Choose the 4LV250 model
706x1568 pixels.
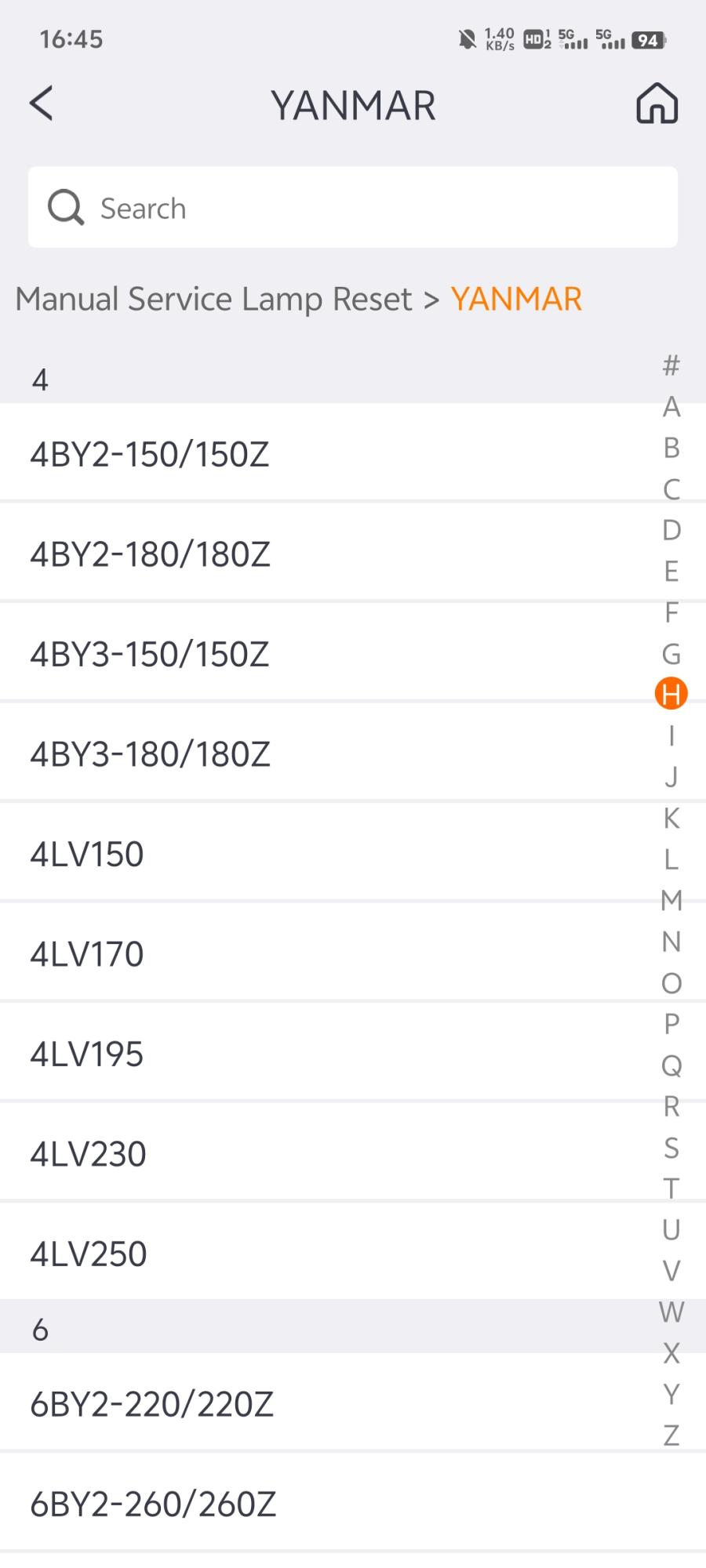(x=314, y=1254)
